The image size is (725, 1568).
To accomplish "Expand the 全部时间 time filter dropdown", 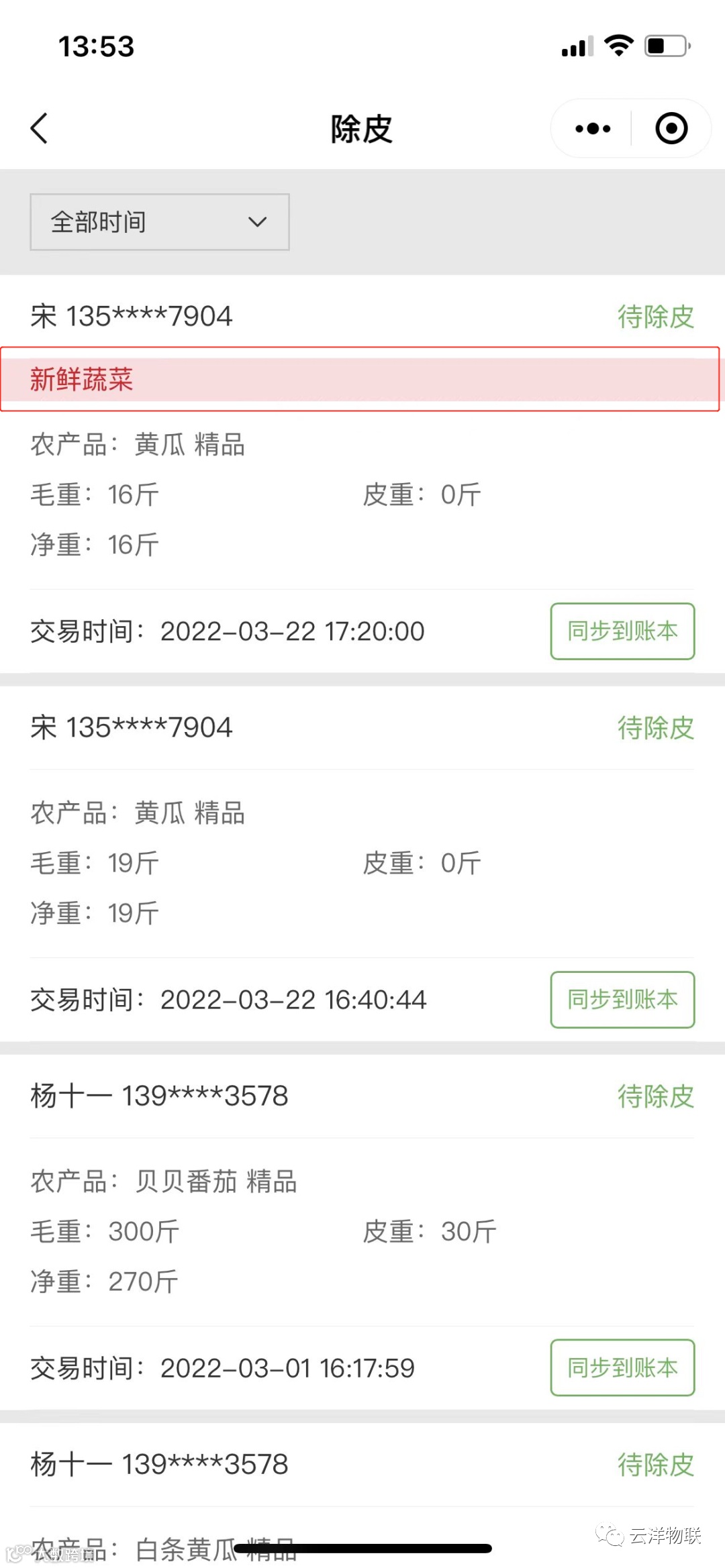I will pyautogui.click(x=160, y=222).
